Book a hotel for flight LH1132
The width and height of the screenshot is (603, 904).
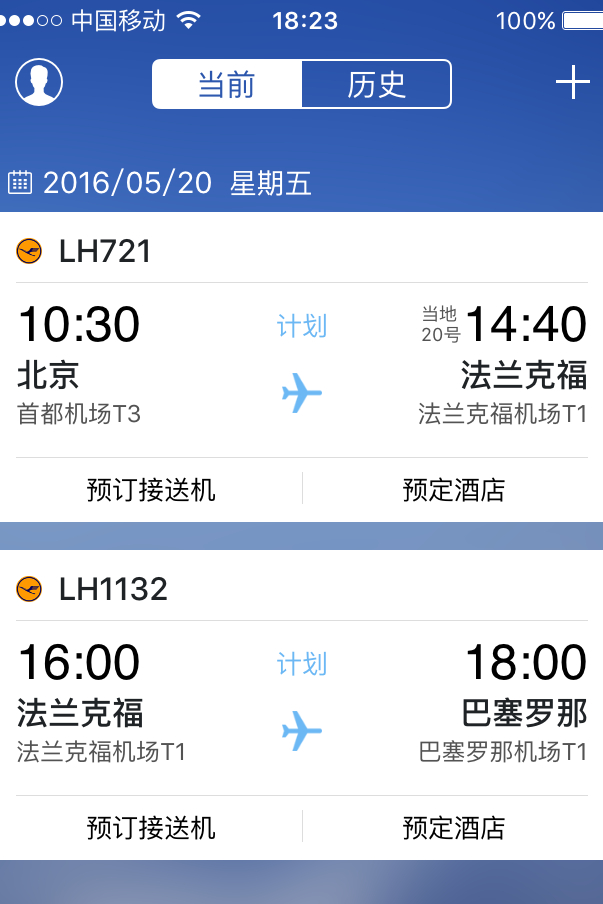coord(453,828)
